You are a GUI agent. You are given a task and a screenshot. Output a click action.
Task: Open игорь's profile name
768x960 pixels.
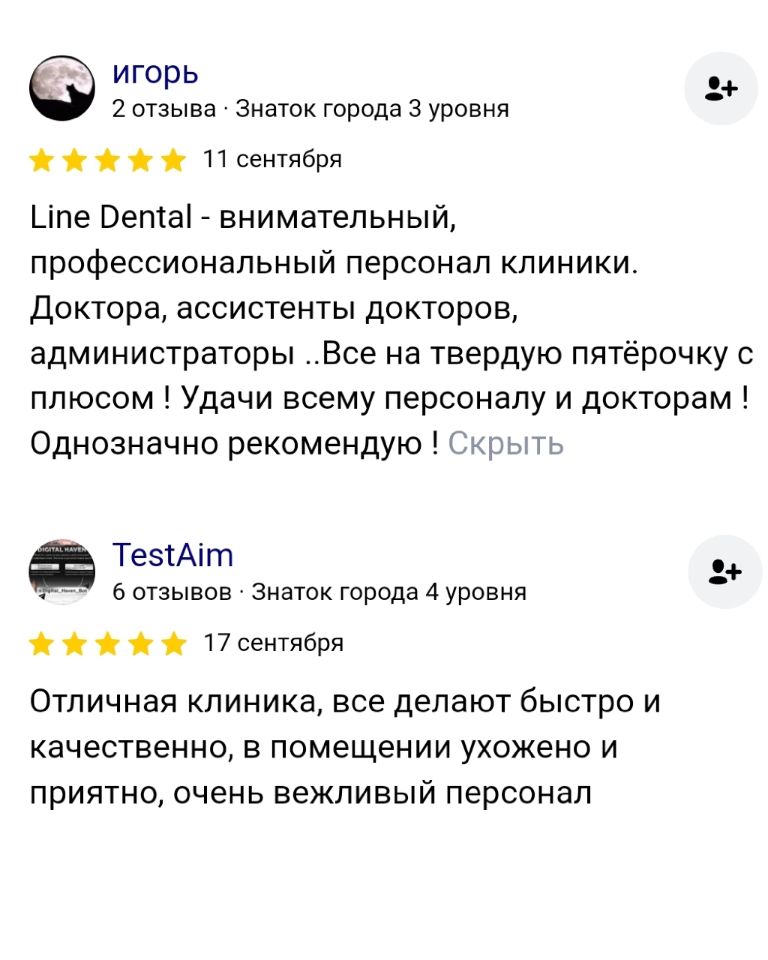point(156,73)
